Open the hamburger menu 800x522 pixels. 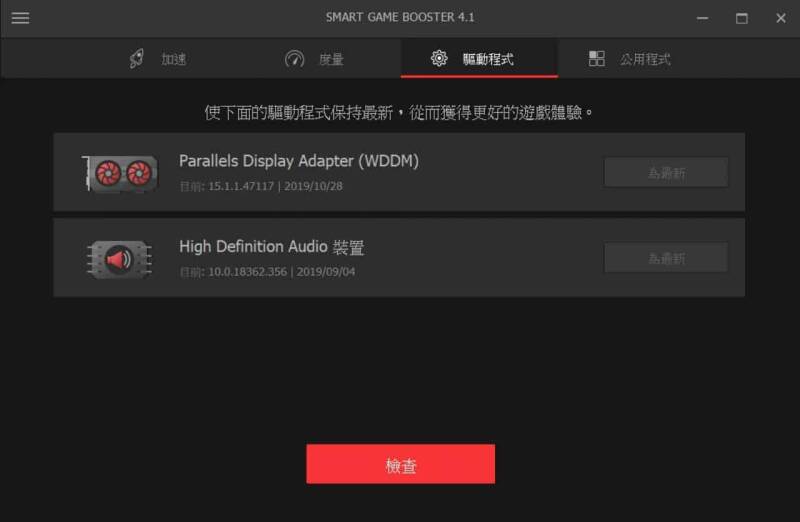[20, 18]
